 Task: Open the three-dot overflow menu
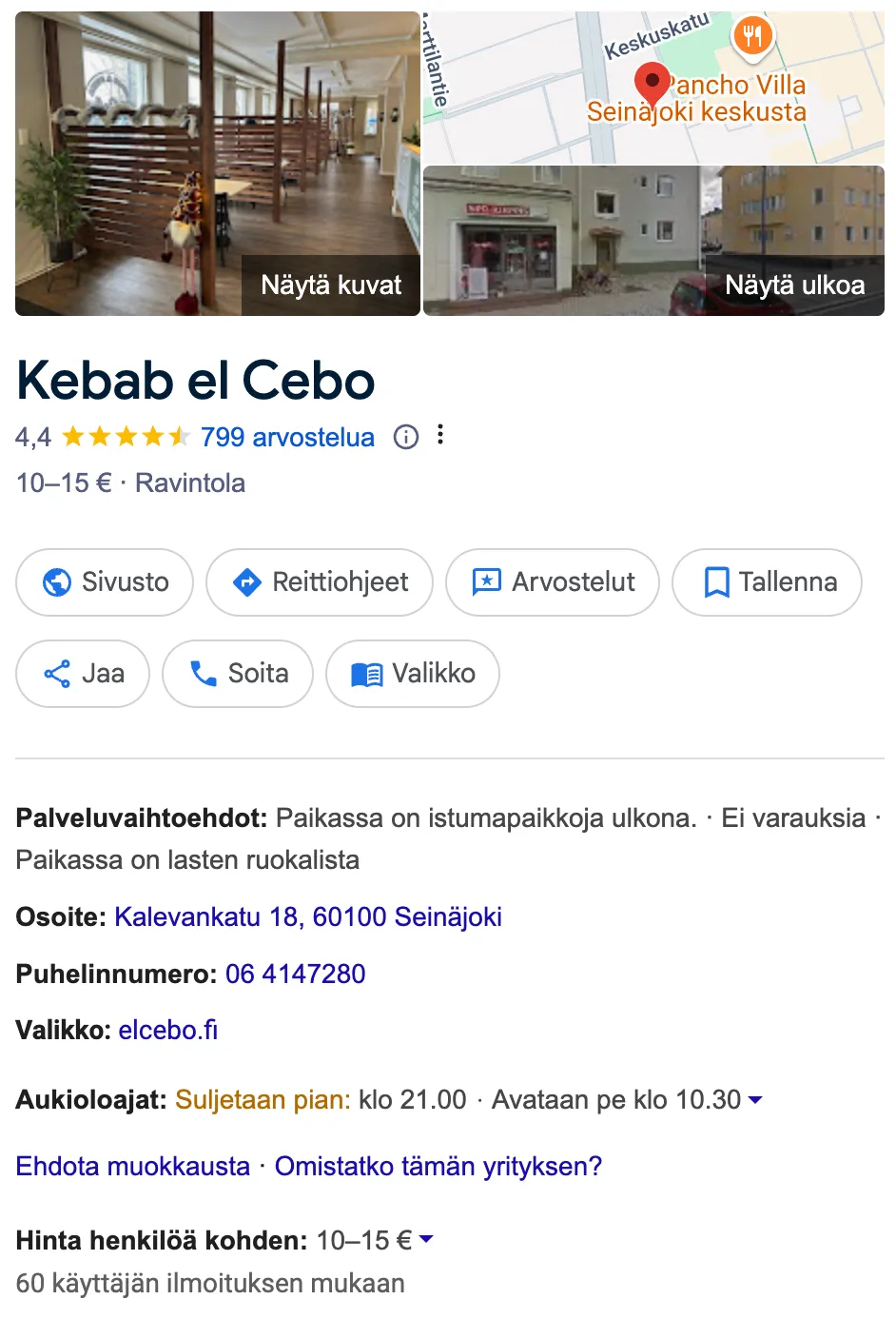pyautogui.click(x=440, y=435)
